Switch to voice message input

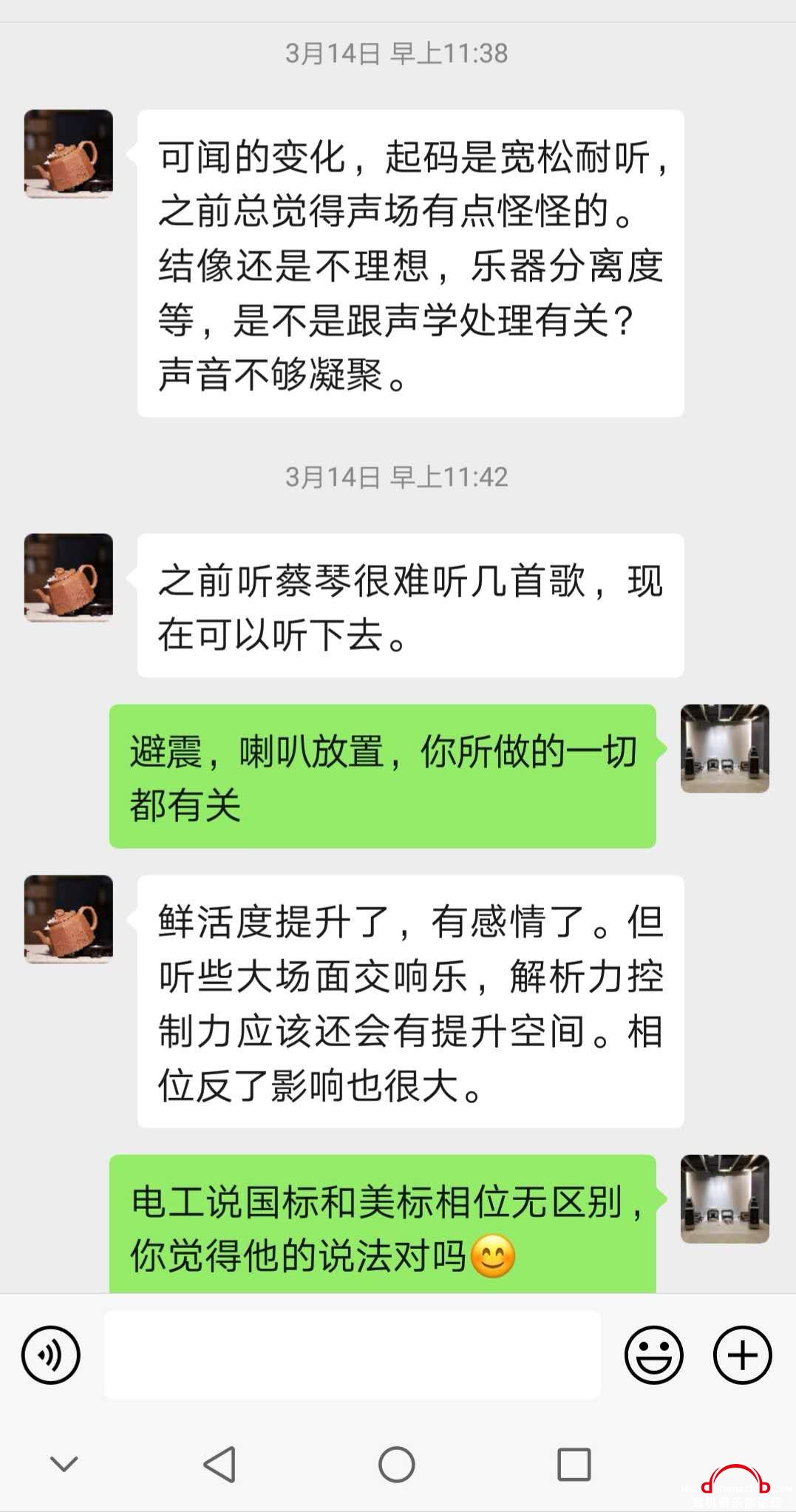51,1355
